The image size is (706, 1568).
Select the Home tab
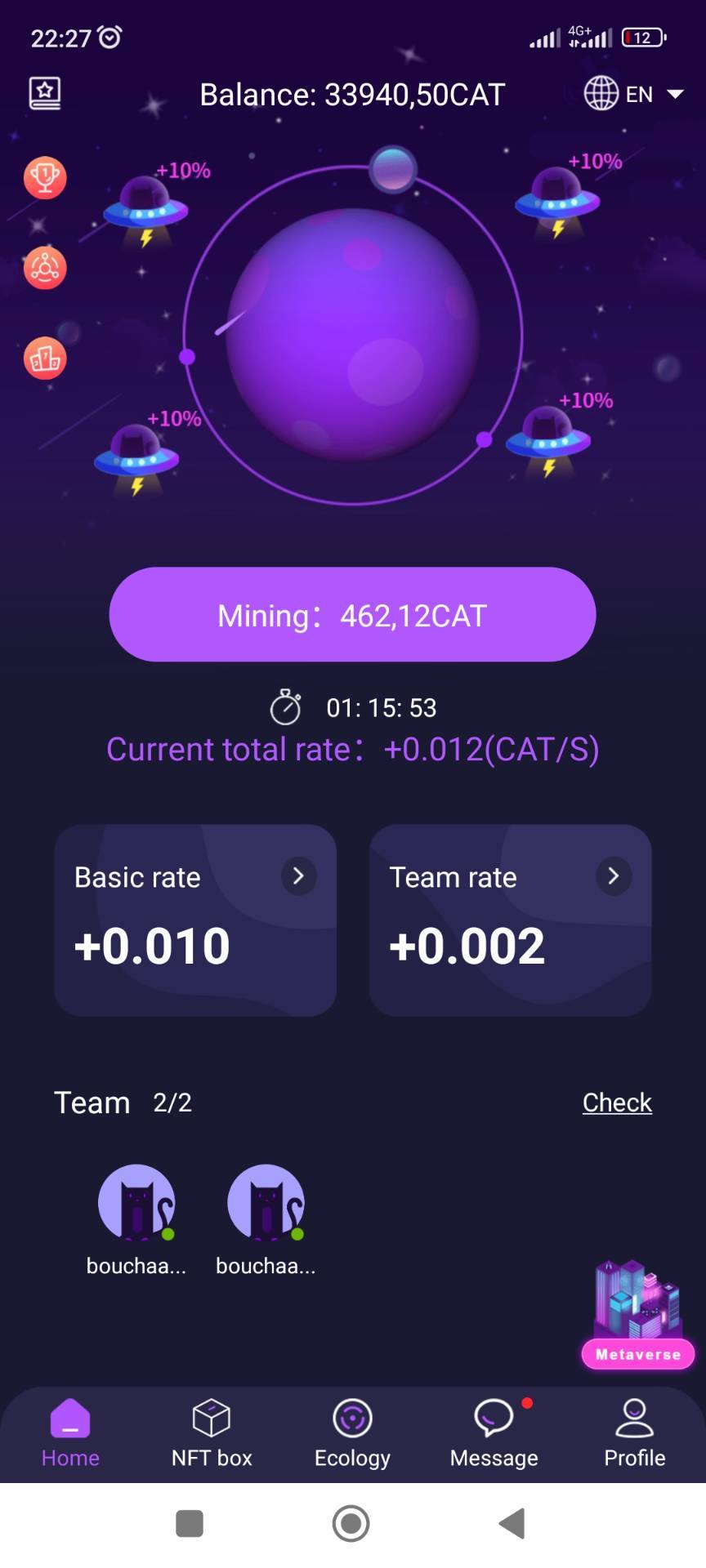click(70, 1433)
